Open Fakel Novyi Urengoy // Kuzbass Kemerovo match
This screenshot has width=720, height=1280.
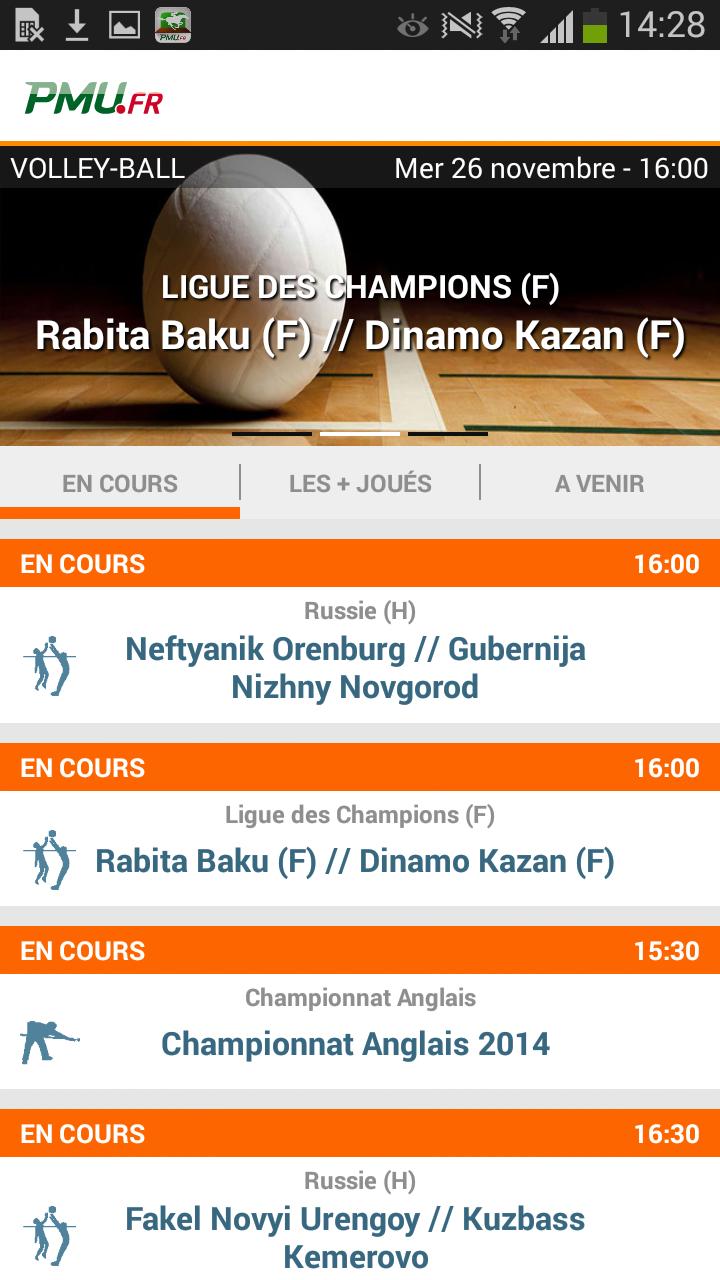(356, 1237)
